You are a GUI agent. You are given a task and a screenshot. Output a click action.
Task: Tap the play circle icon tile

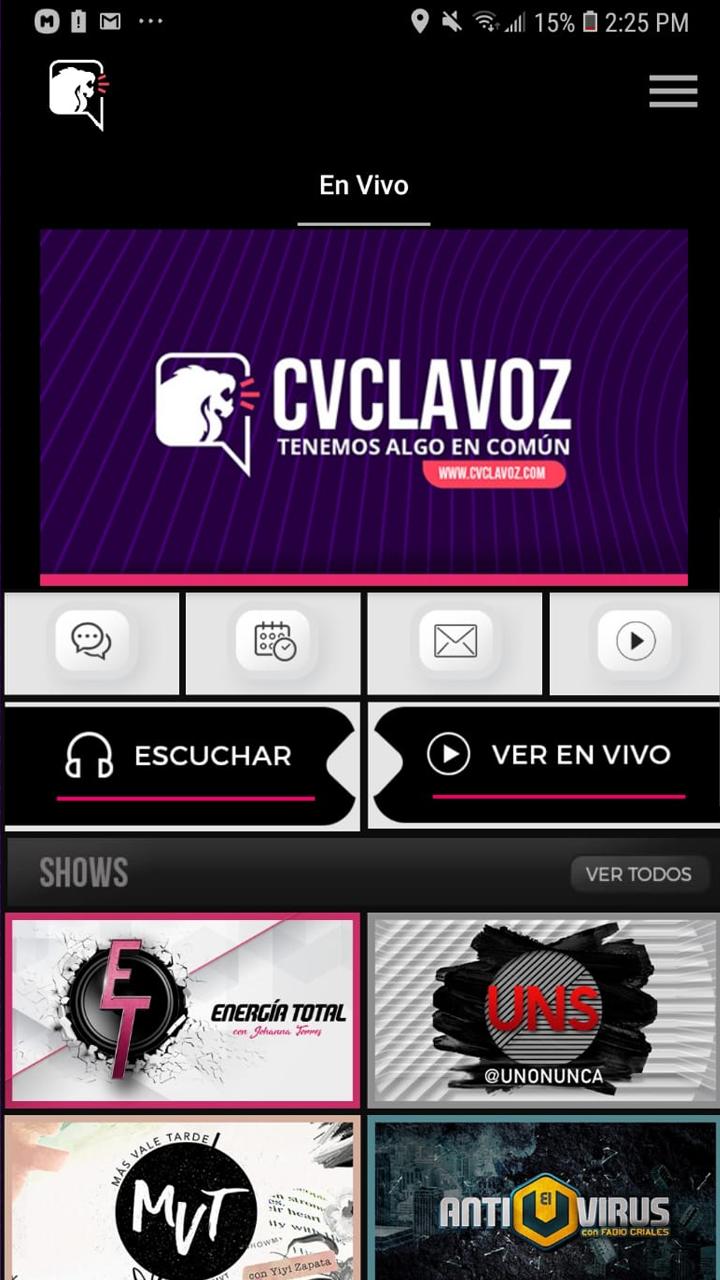point(634,641)
